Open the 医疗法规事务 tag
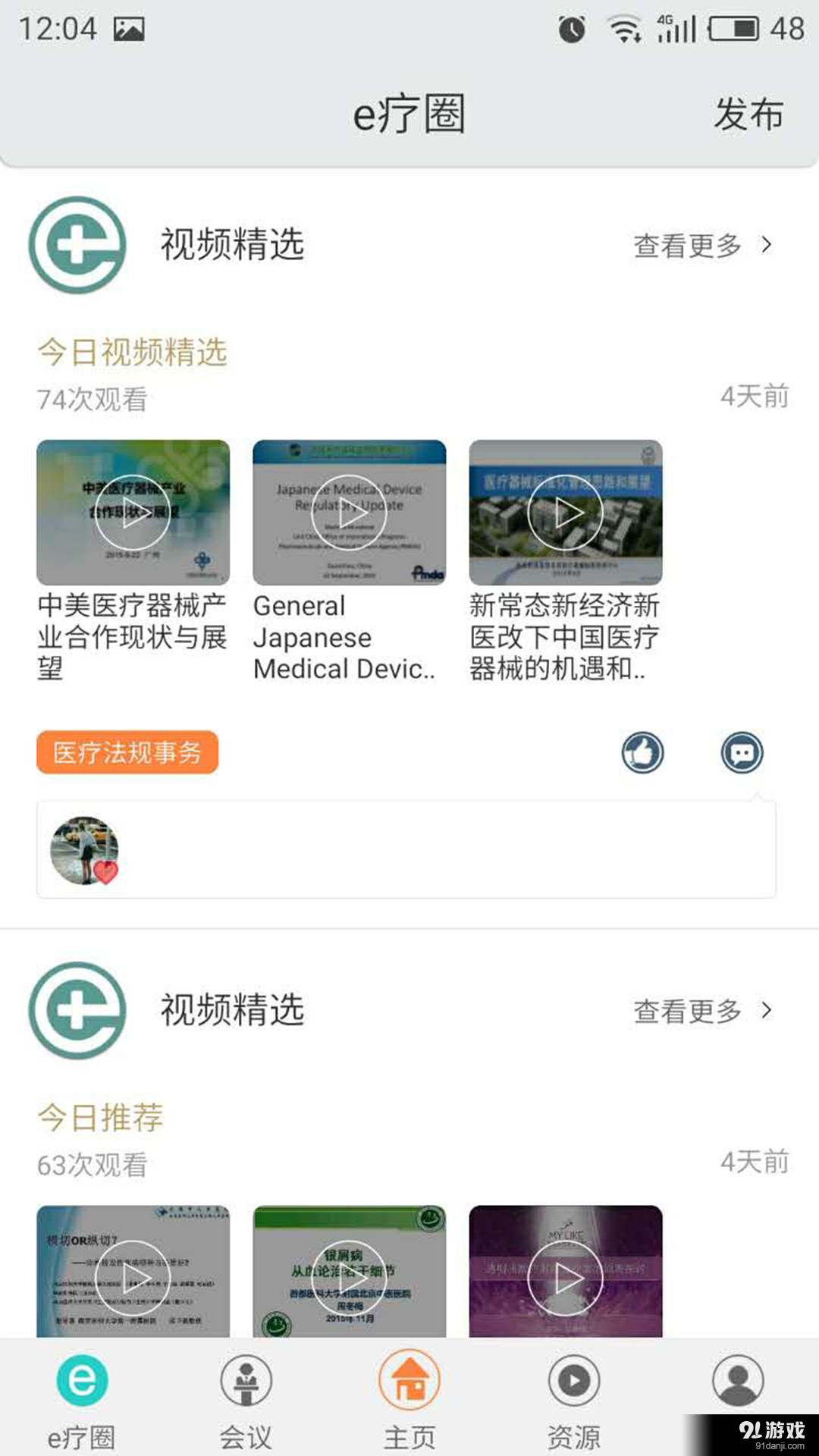The width and height of the screenshot is (819, 1456). pyautogui.click(x=128, y=752)
